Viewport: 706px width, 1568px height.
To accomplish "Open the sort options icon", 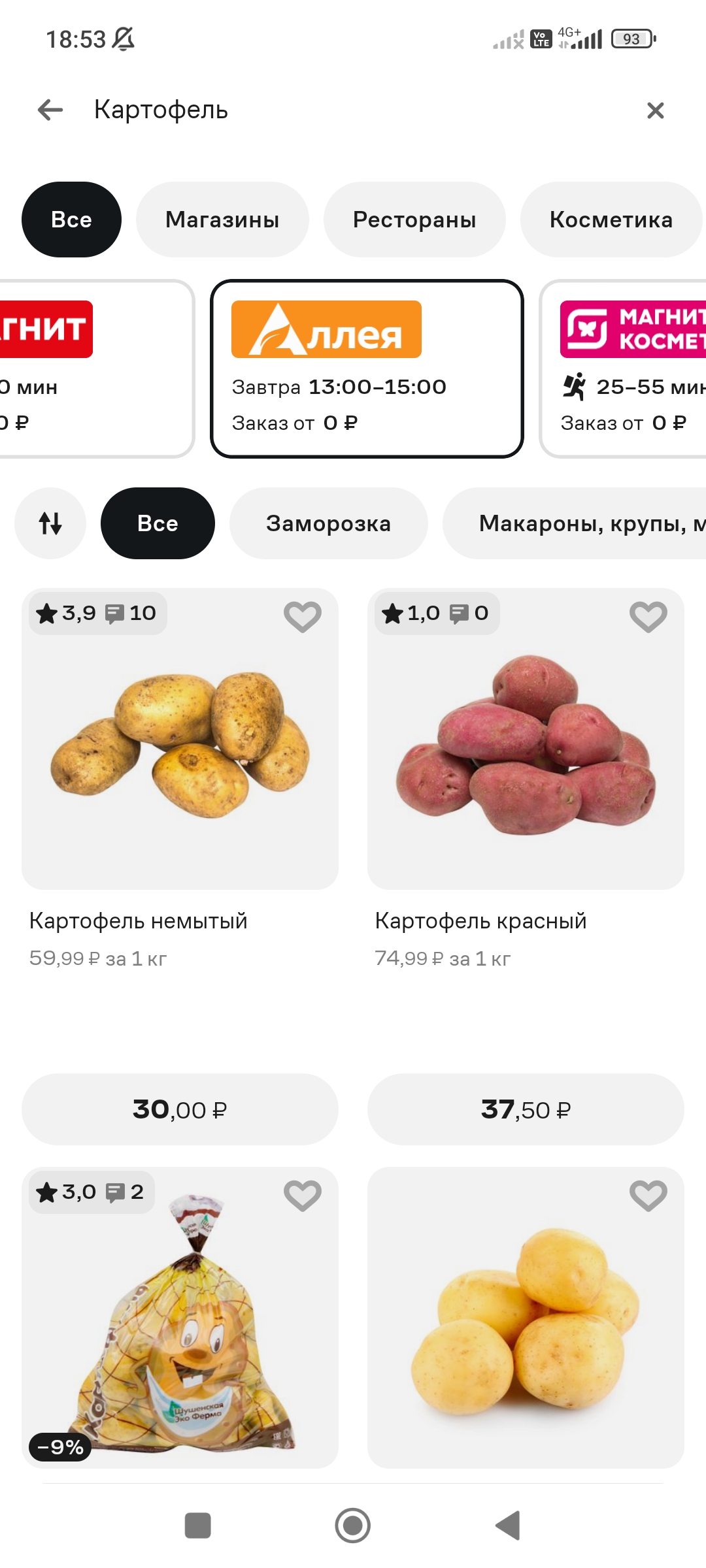I will (50, 523).
